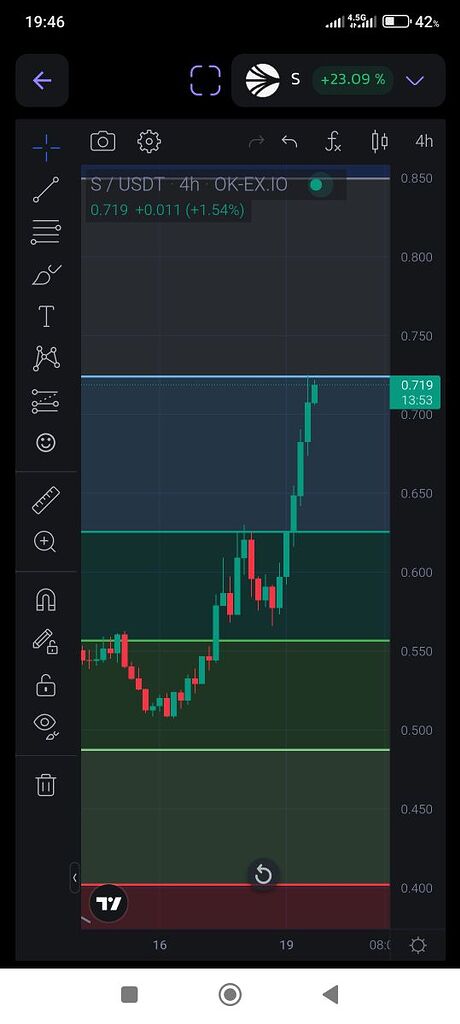Undo the last chart action

(x=289, y=141)
